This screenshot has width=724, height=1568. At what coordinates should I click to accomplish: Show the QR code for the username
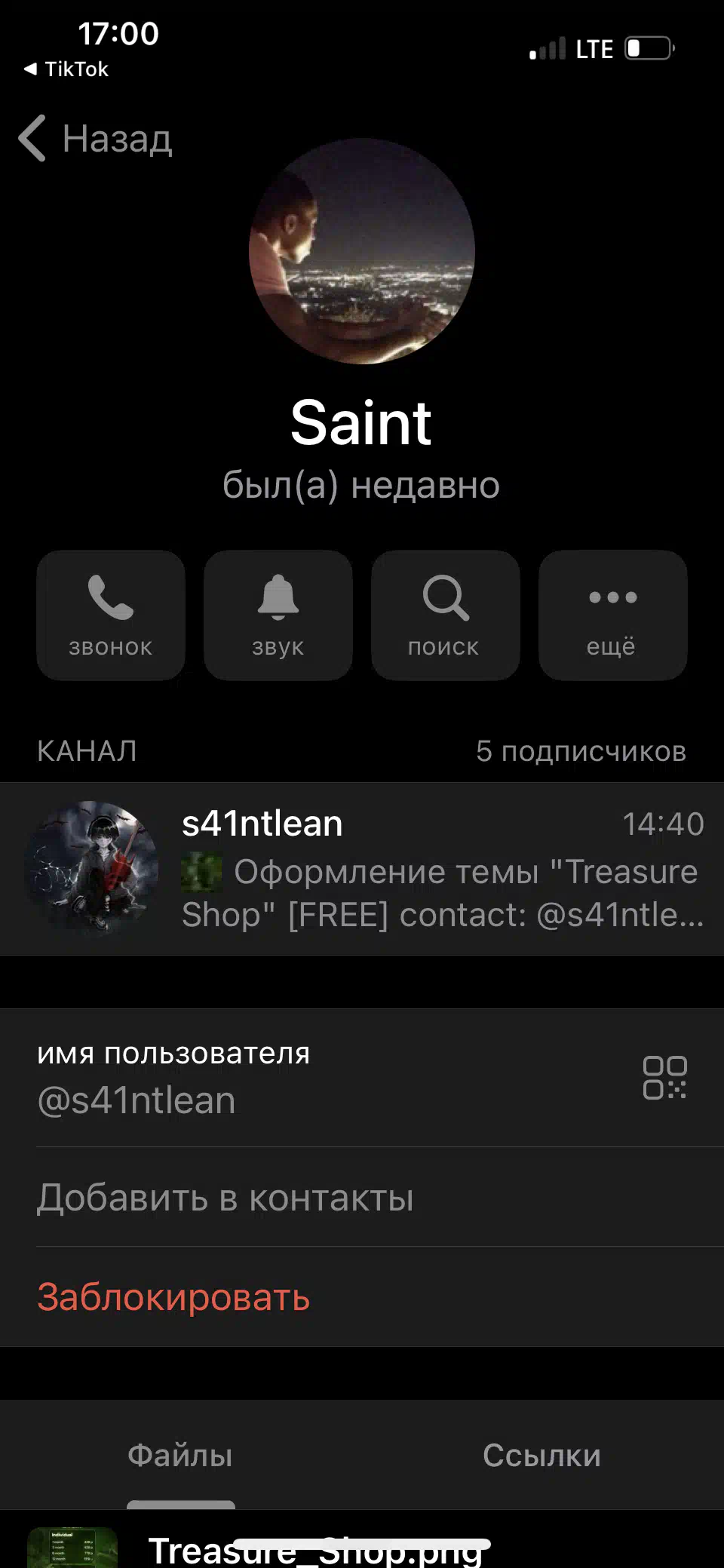pos(664,1078)
